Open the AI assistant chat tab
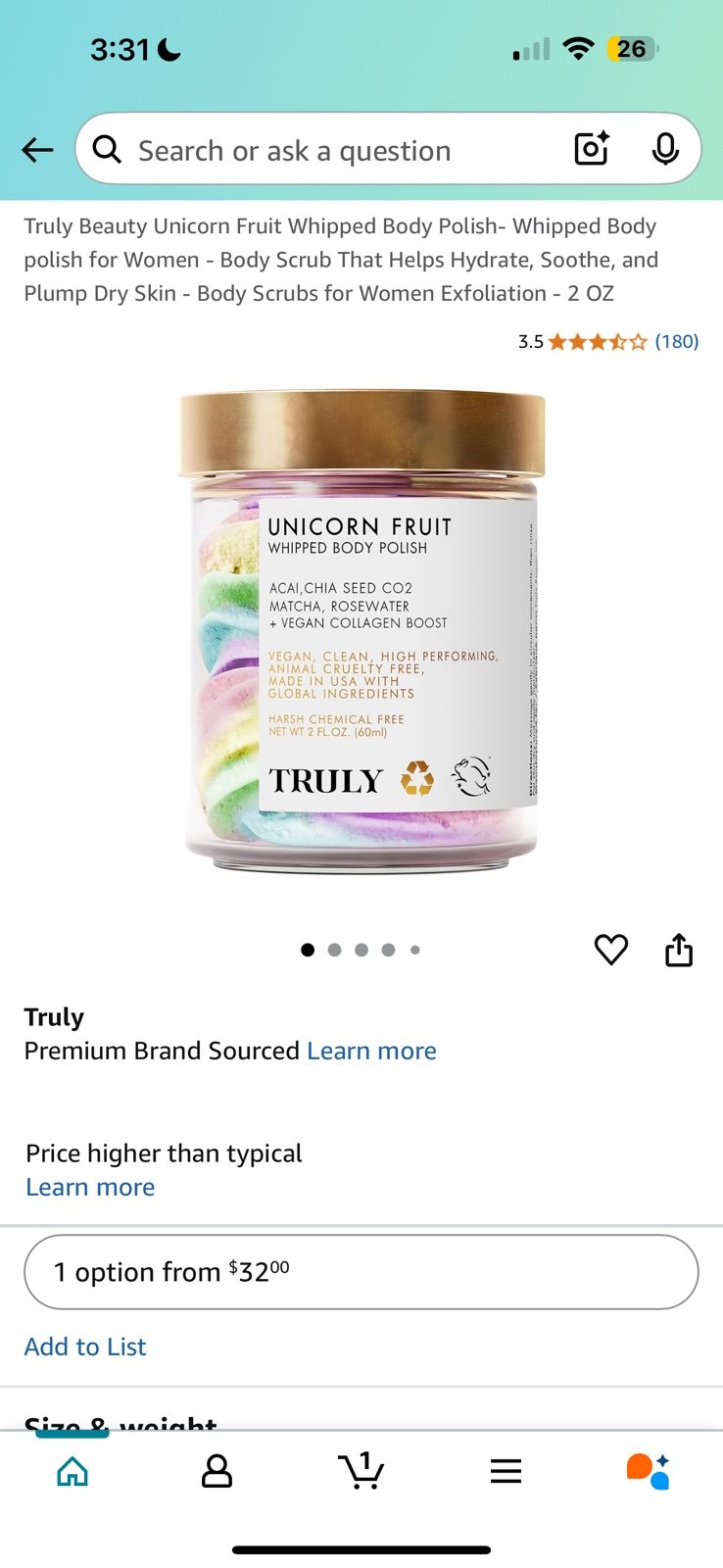Viewport: 723px width, 1568px height. [649, 1471]
